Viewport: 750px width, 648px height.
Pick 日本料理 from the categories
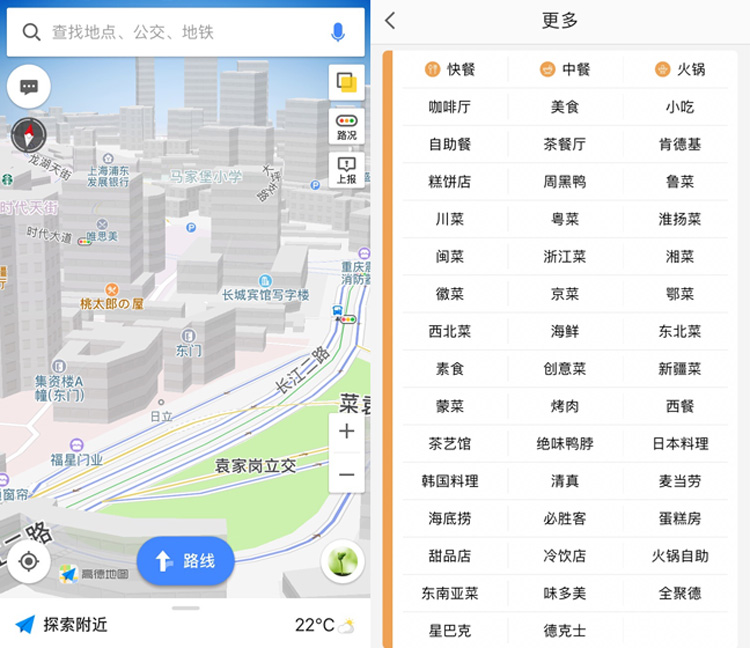point(680,443)
